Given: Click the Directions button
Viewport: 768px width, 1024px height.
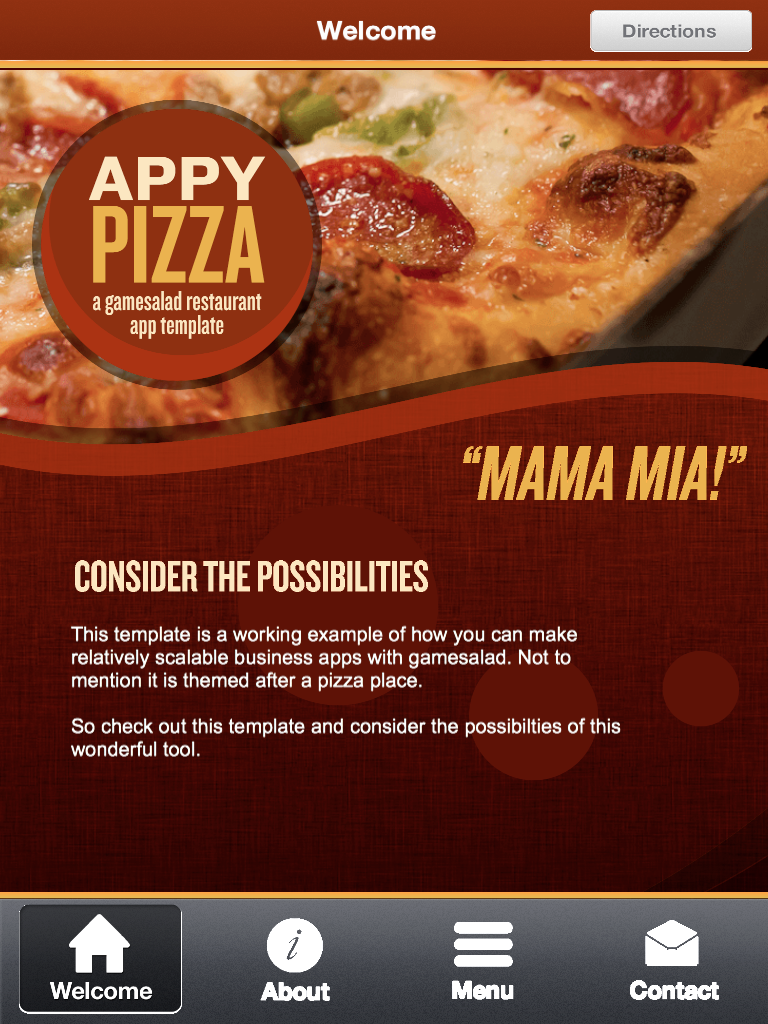Looking at the screenshot, I should (670, 31).
